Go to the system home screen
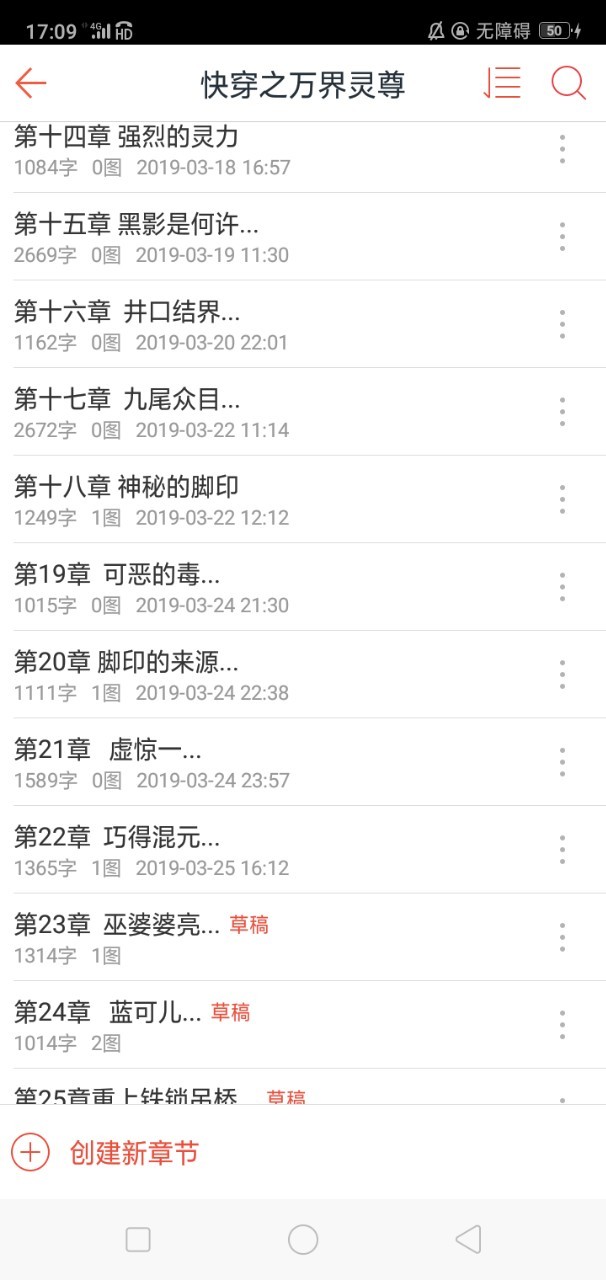 [303, 1240]
